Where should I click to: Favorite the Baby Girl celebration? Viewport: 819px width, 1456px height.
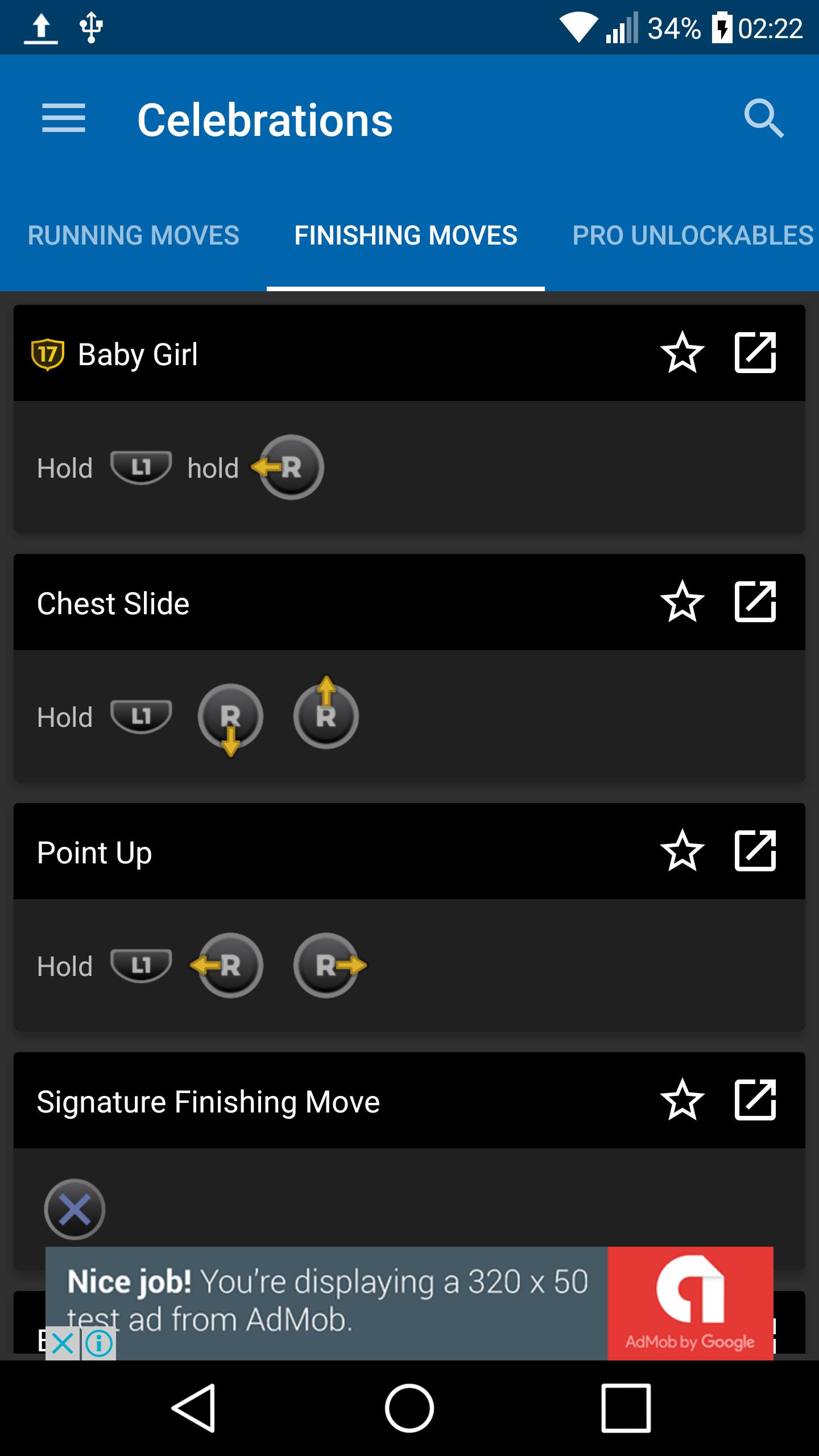tap(682, 353)
